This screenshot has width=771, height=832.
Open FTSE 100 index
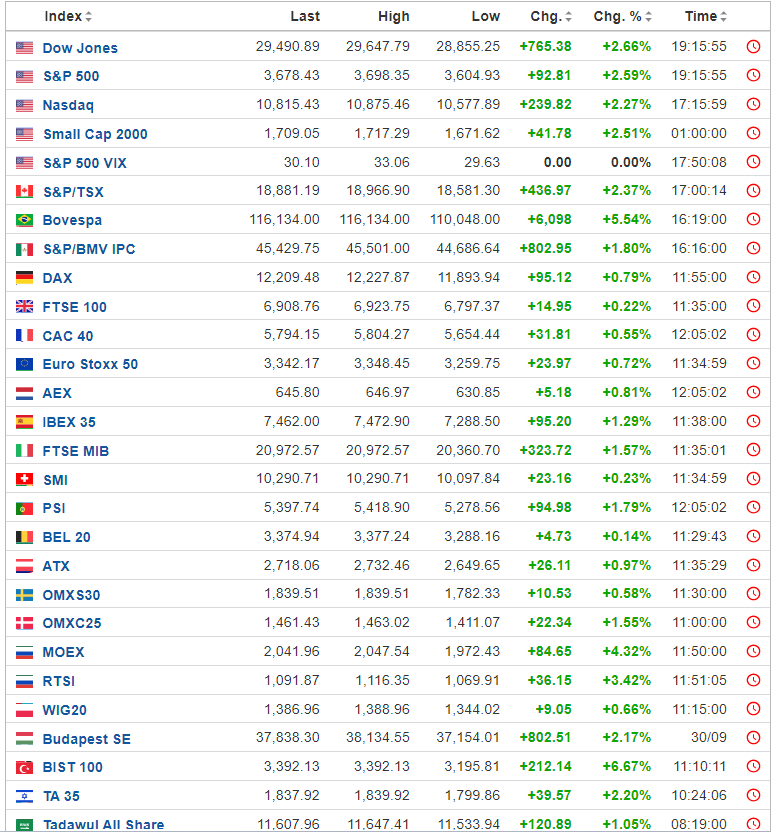pyautogui.click(x=74, y=307)
